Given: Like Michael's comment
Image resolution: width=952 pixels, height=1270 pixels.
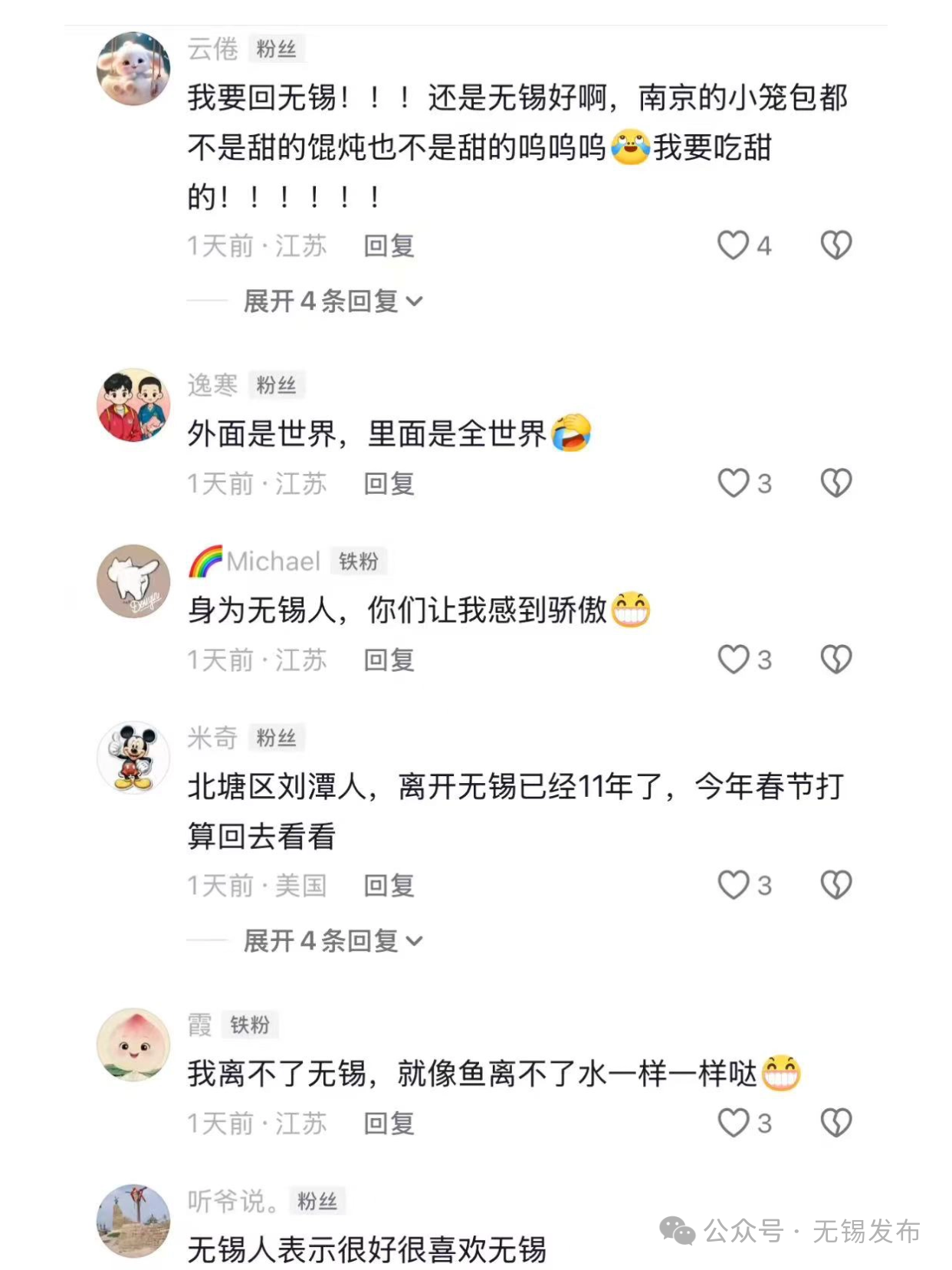Looking at the screenshot, I should tap(733, 660).
